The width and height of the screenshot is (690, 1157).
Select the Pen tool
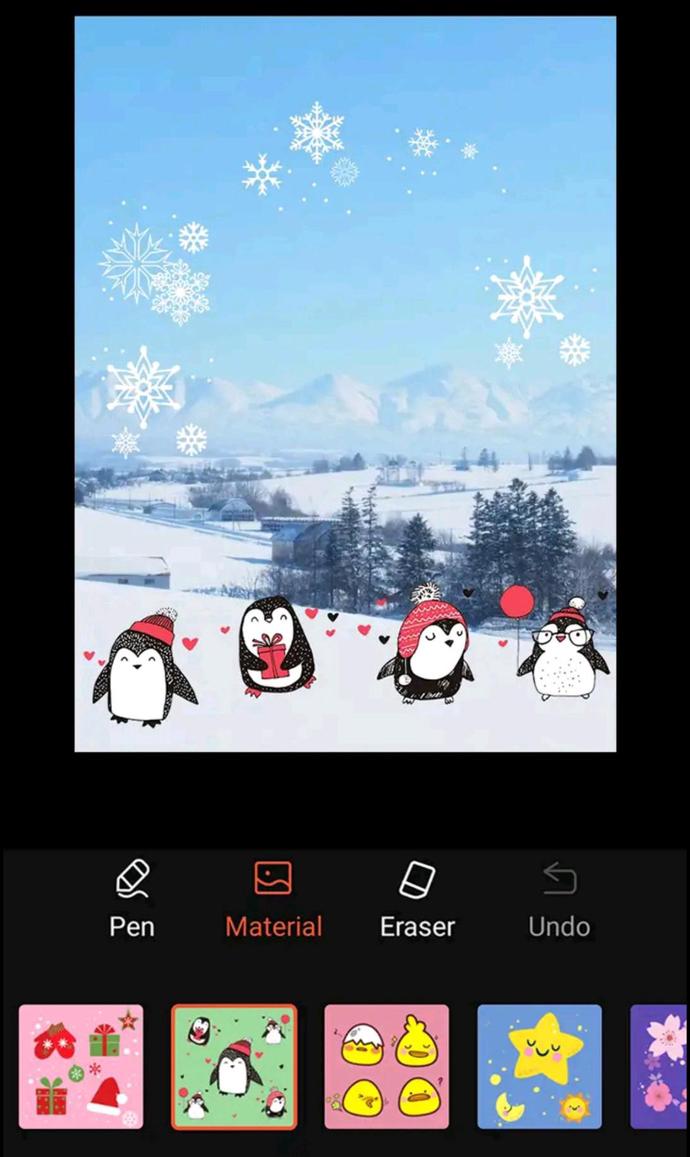132,899
